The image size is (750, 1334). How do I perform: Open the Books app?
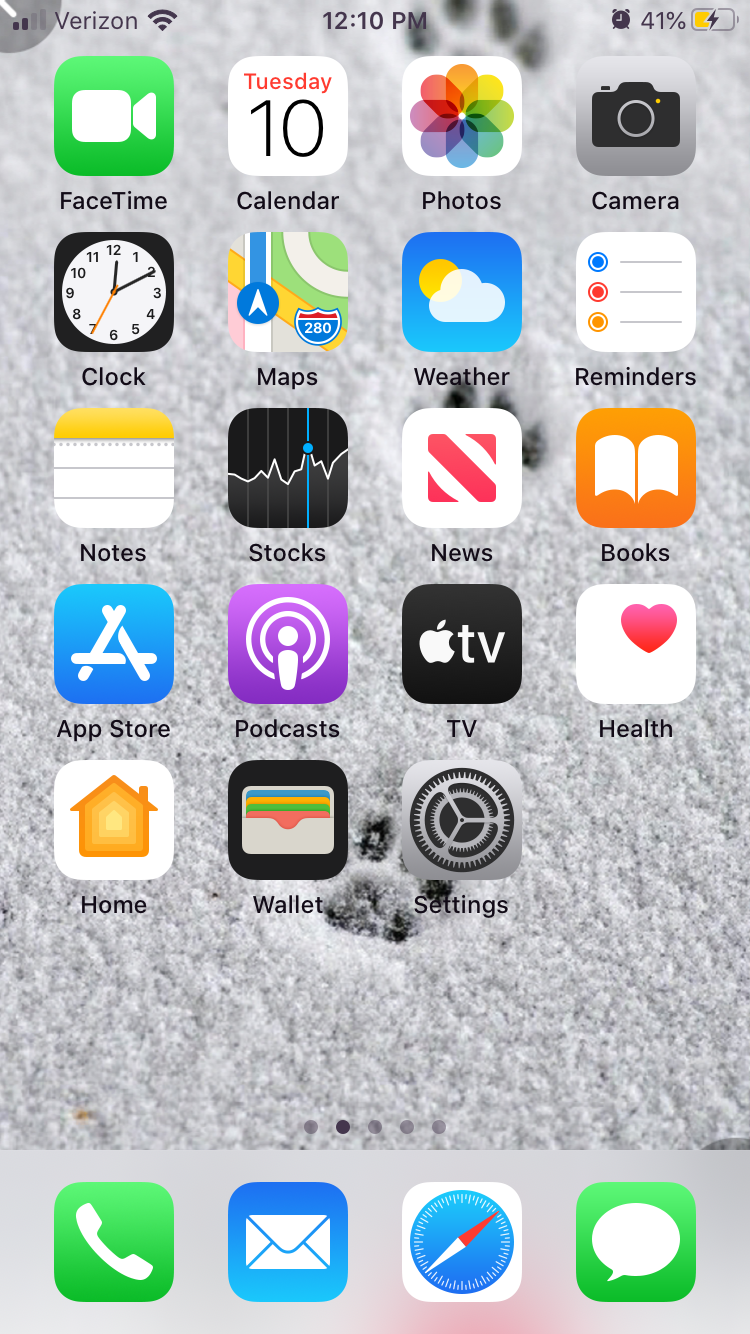635,468
